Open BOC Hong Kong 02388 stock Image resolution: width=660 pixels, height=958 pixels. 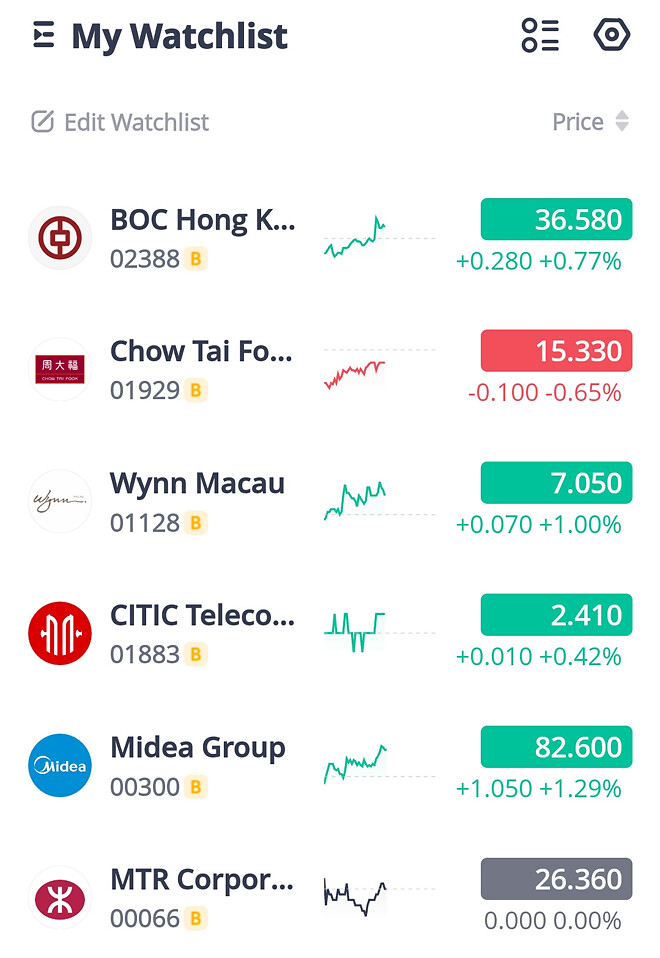click(x=202, y=237)
